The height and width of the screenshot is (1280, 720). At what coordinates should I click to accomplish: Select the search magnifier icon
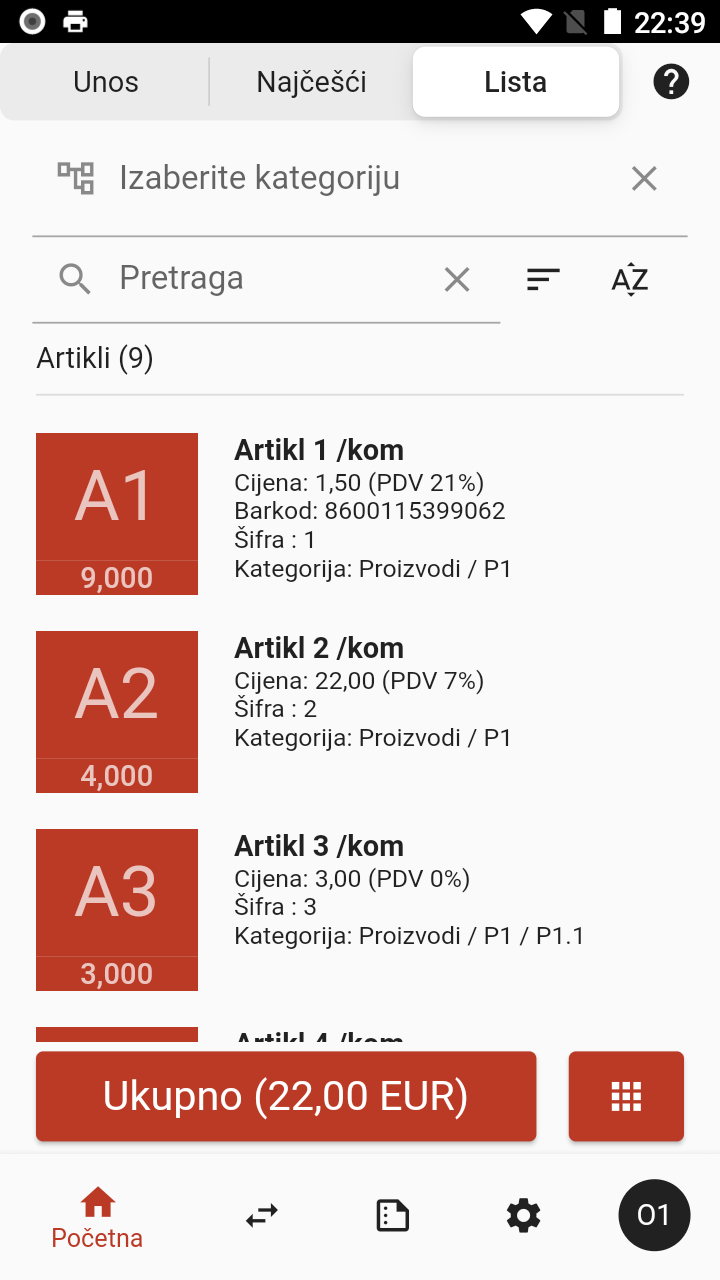click(75, 278)
